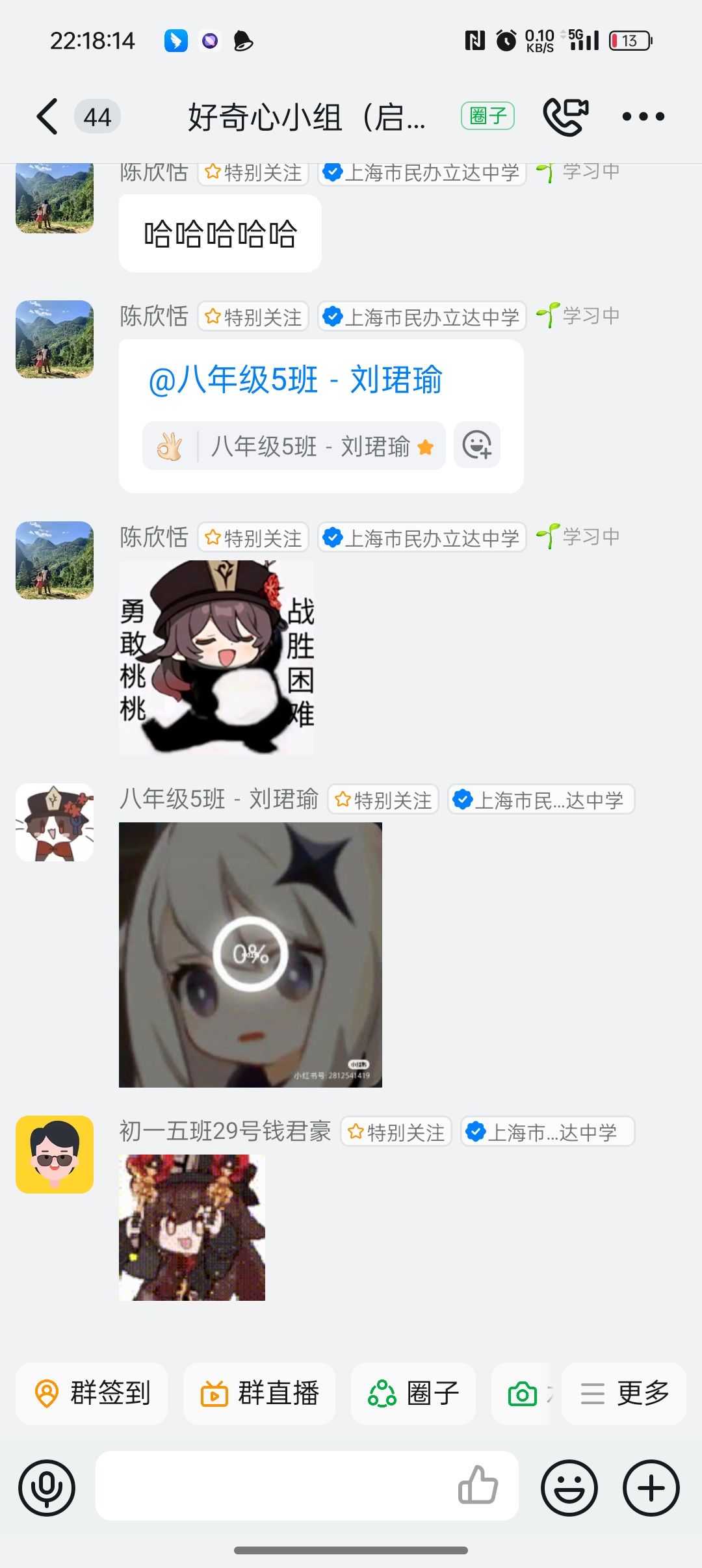Focus the message text box
702x1568 pixels.
click(x=273, y=1486)
